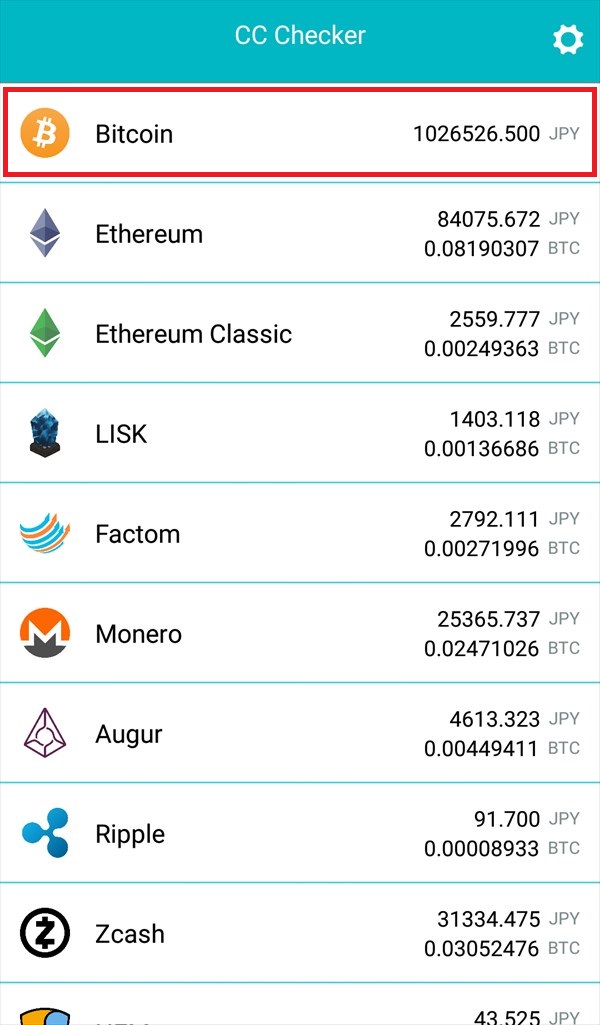Select the Augur entry
Screen dimensions: 600x1025
(300, 733)
